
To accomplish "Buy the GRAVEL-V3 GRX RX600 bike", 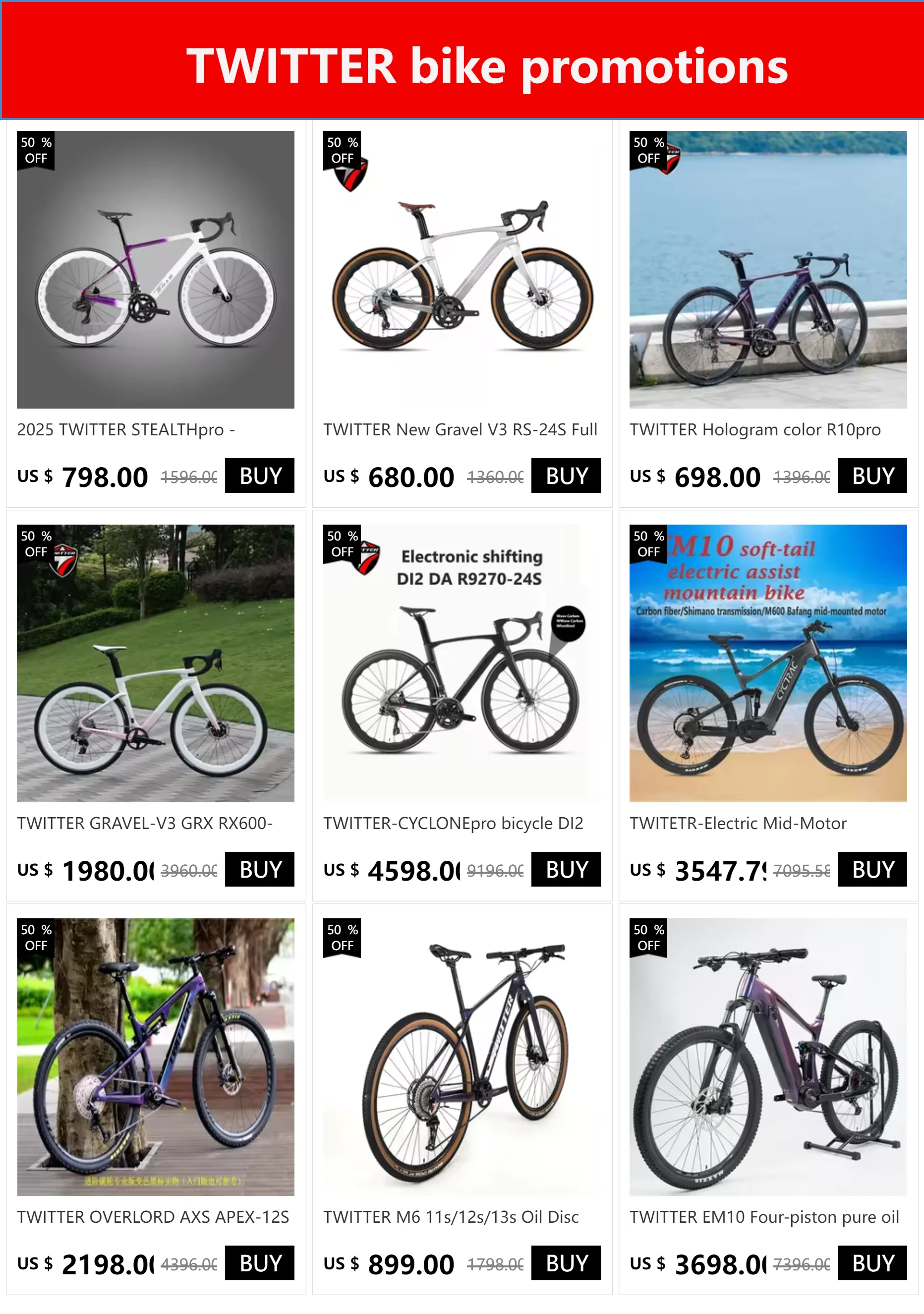I will click(259, 869).
